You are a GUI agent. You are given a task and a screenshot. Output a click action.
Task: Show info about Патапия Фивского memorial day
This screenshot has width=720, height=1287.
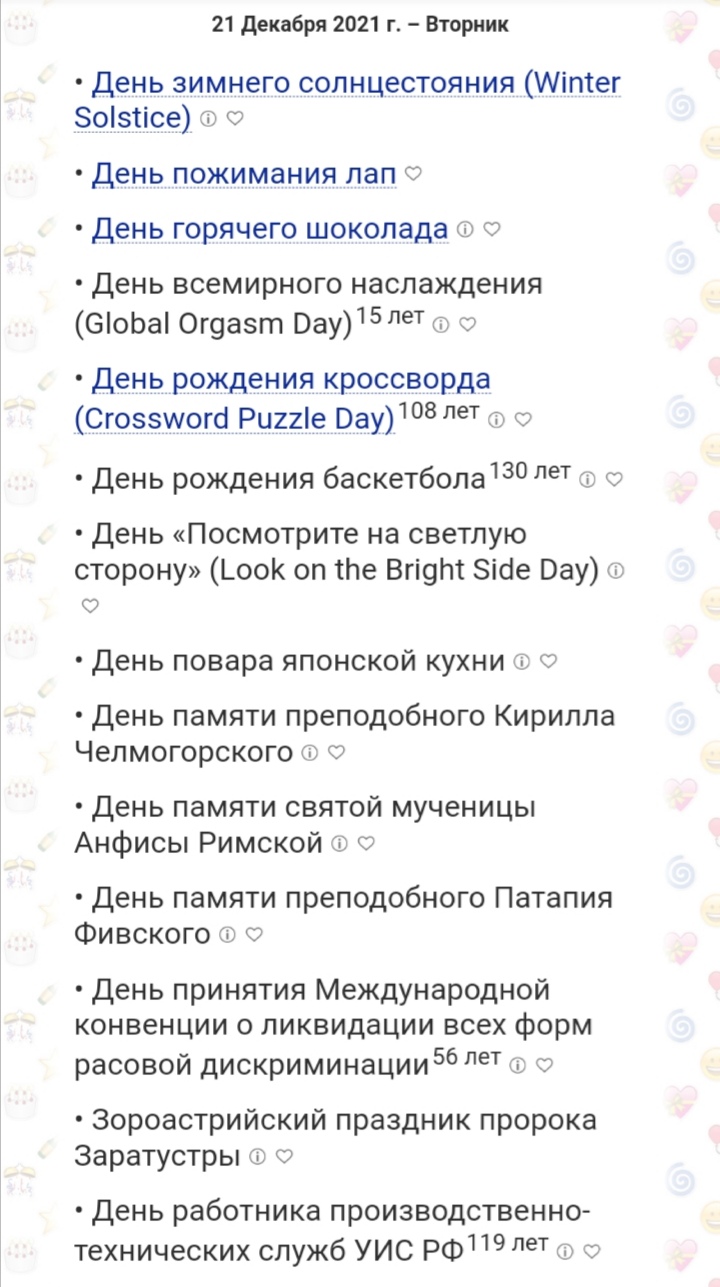tap(227, 935)
